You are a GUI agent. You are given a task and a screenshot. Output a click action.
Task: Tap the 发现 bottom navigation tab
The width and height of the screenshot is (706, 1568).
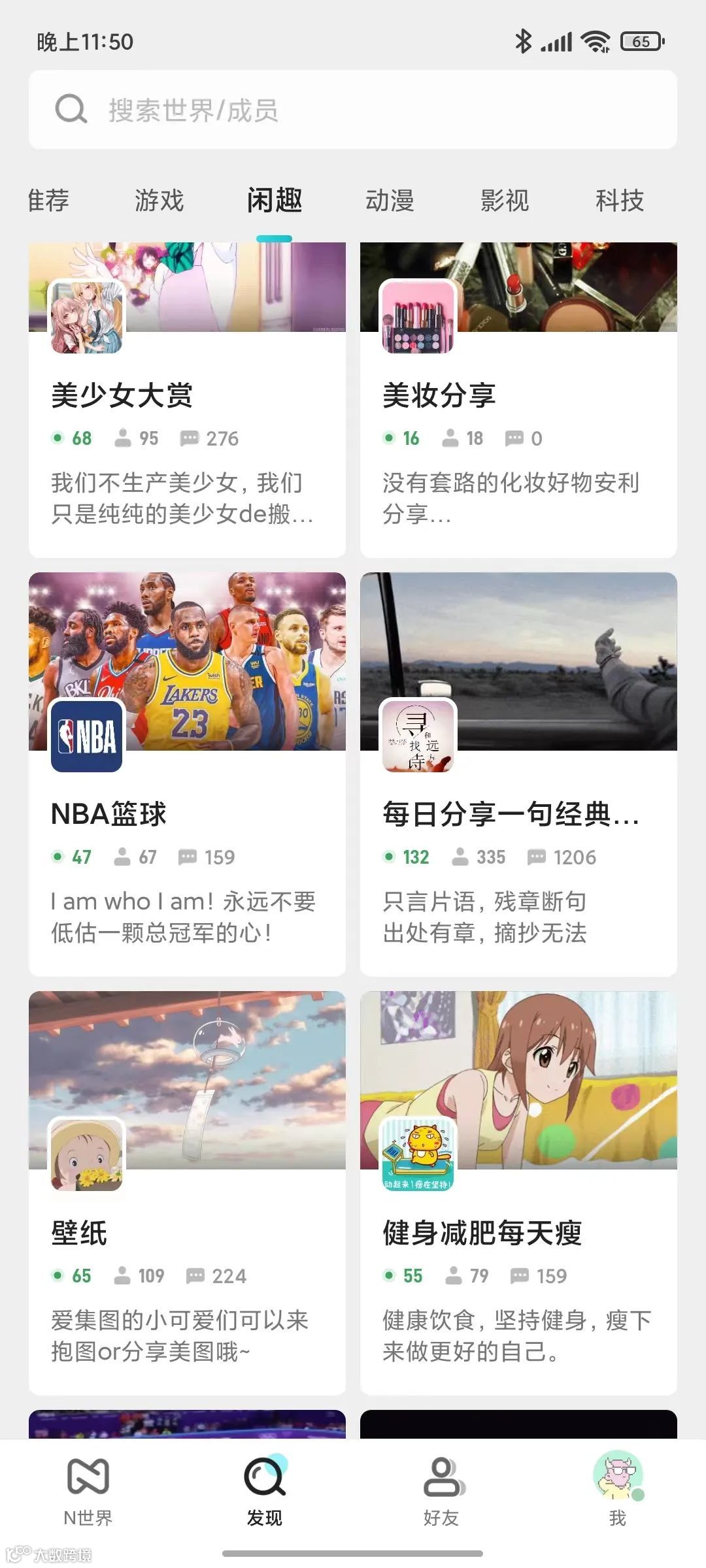(x=265, y=1491)
